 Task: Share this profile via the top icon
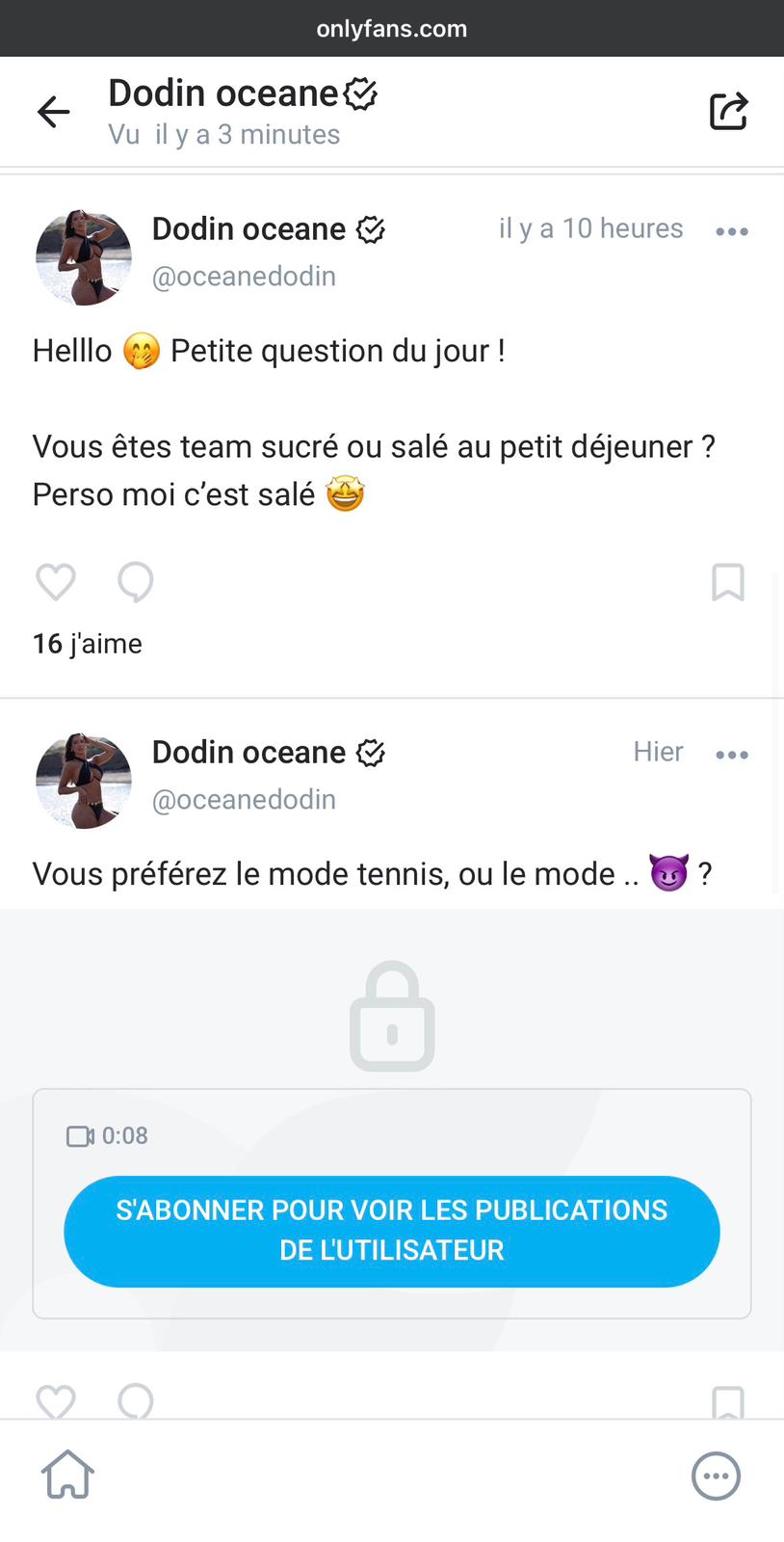(728, 112)
